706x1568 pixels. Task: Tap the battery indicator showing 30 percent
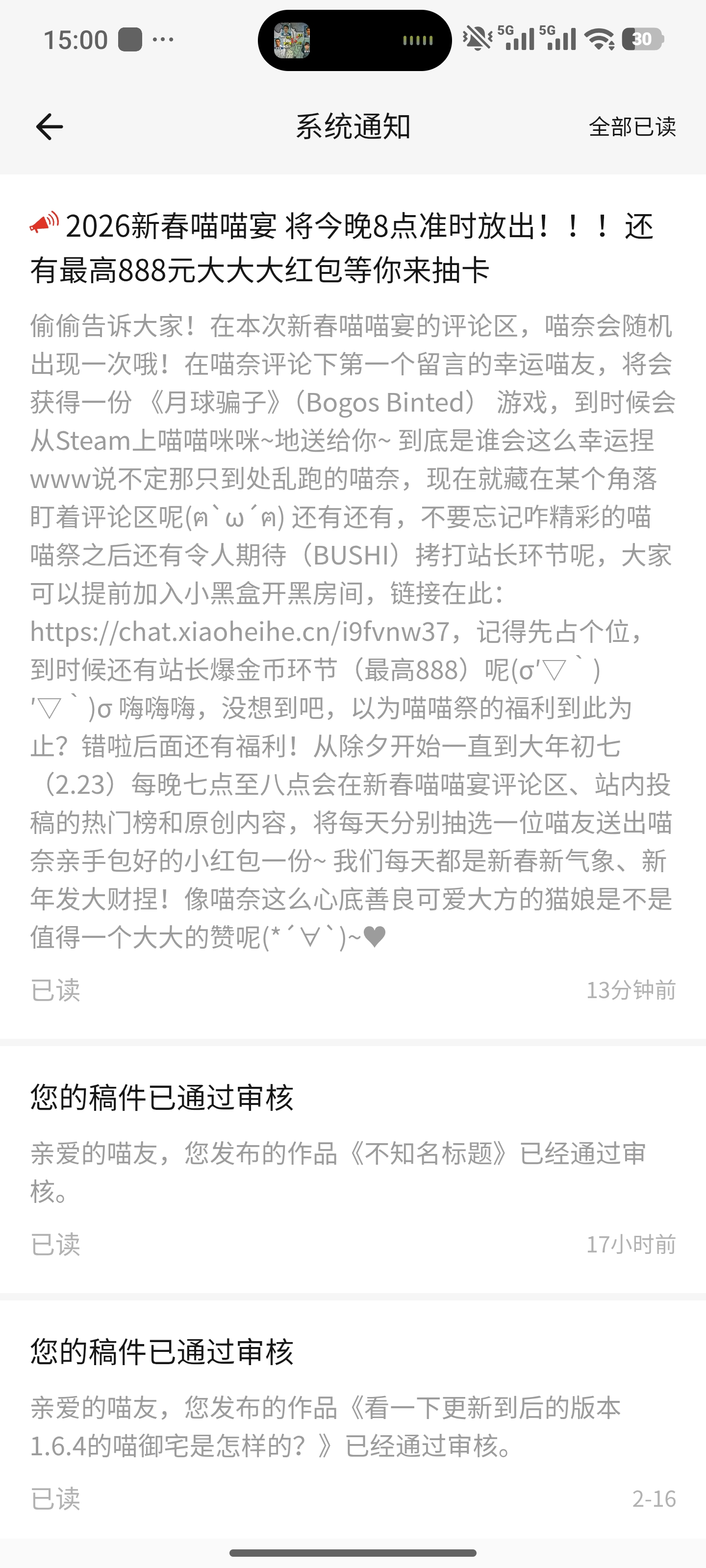pyautogui.click(x=643, y=38)
